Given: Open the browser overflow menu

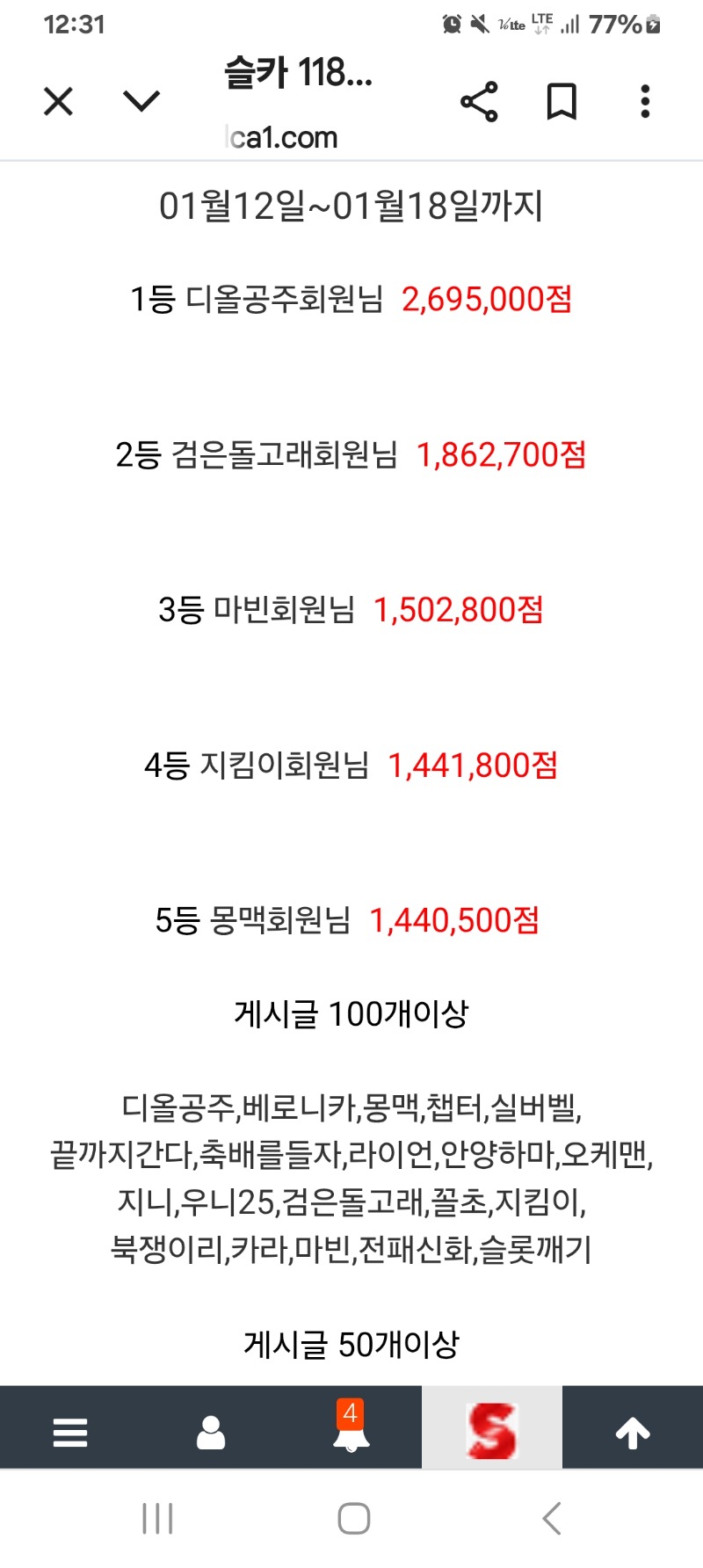Looking at the screenshot, I should [x=646, y=102].
